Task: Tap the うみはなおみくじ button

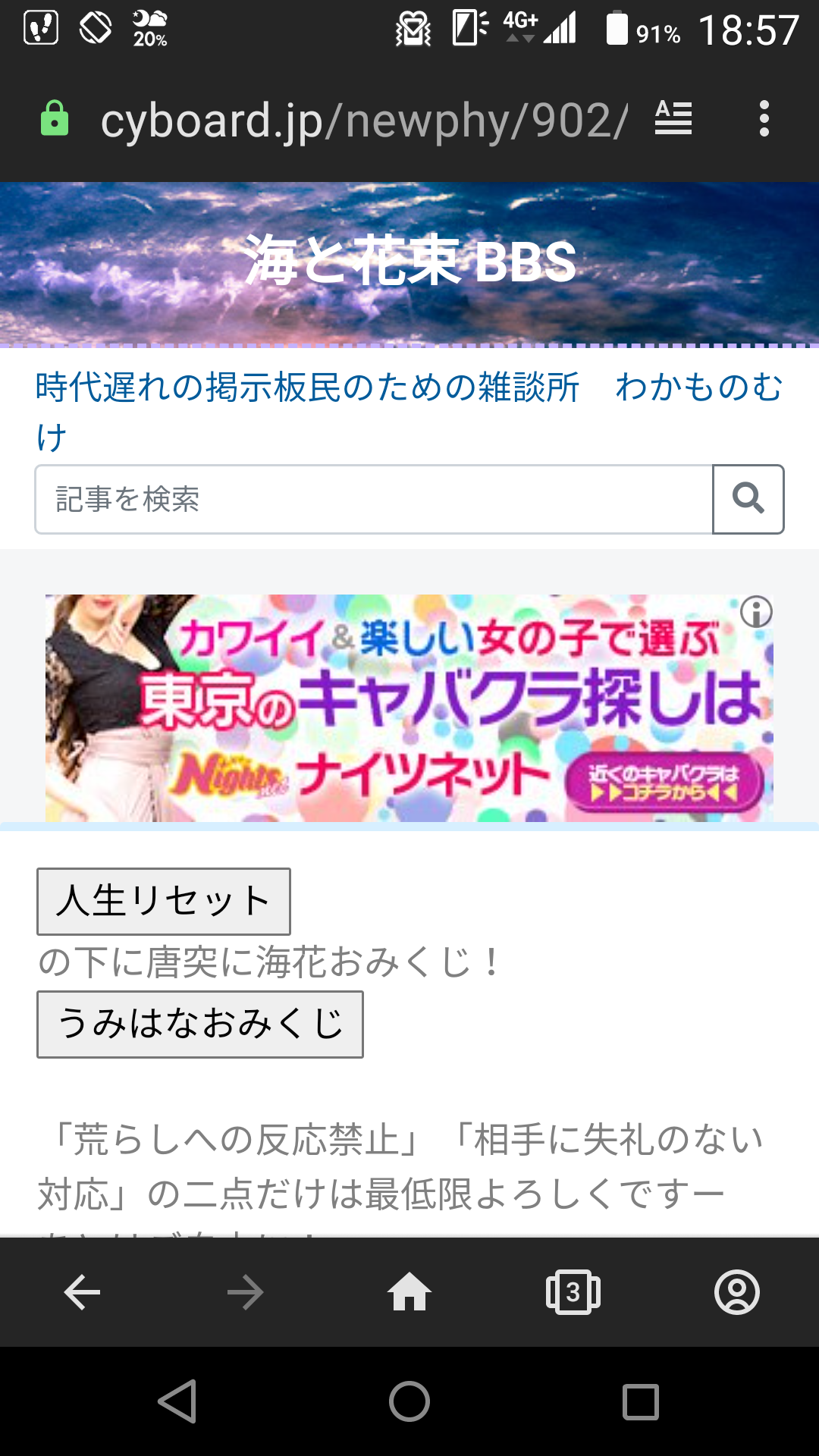Action: 200,1024
